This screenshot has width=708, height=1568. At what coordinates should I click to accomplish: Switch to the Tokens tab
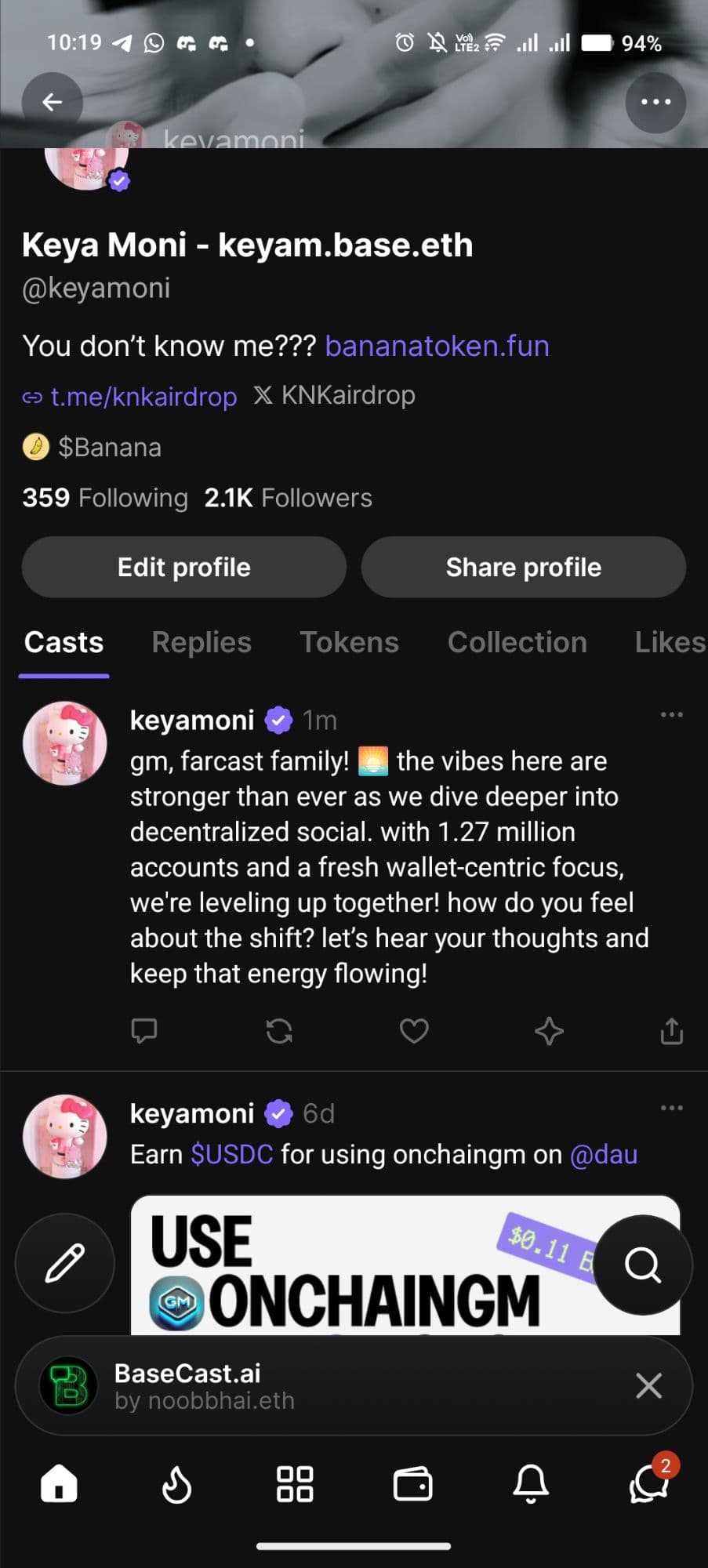tap(349, 642)
